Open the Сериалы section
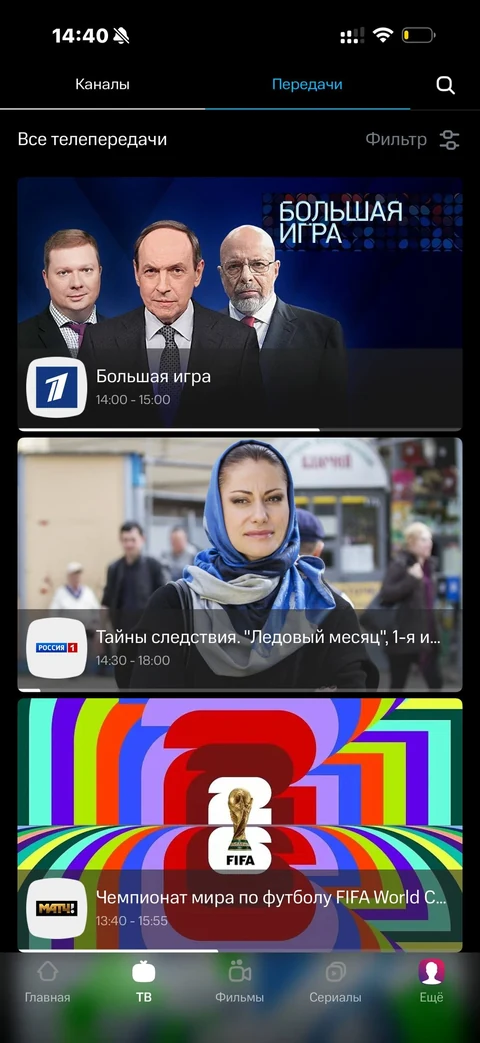480x1043 pixels. point(335,982)
